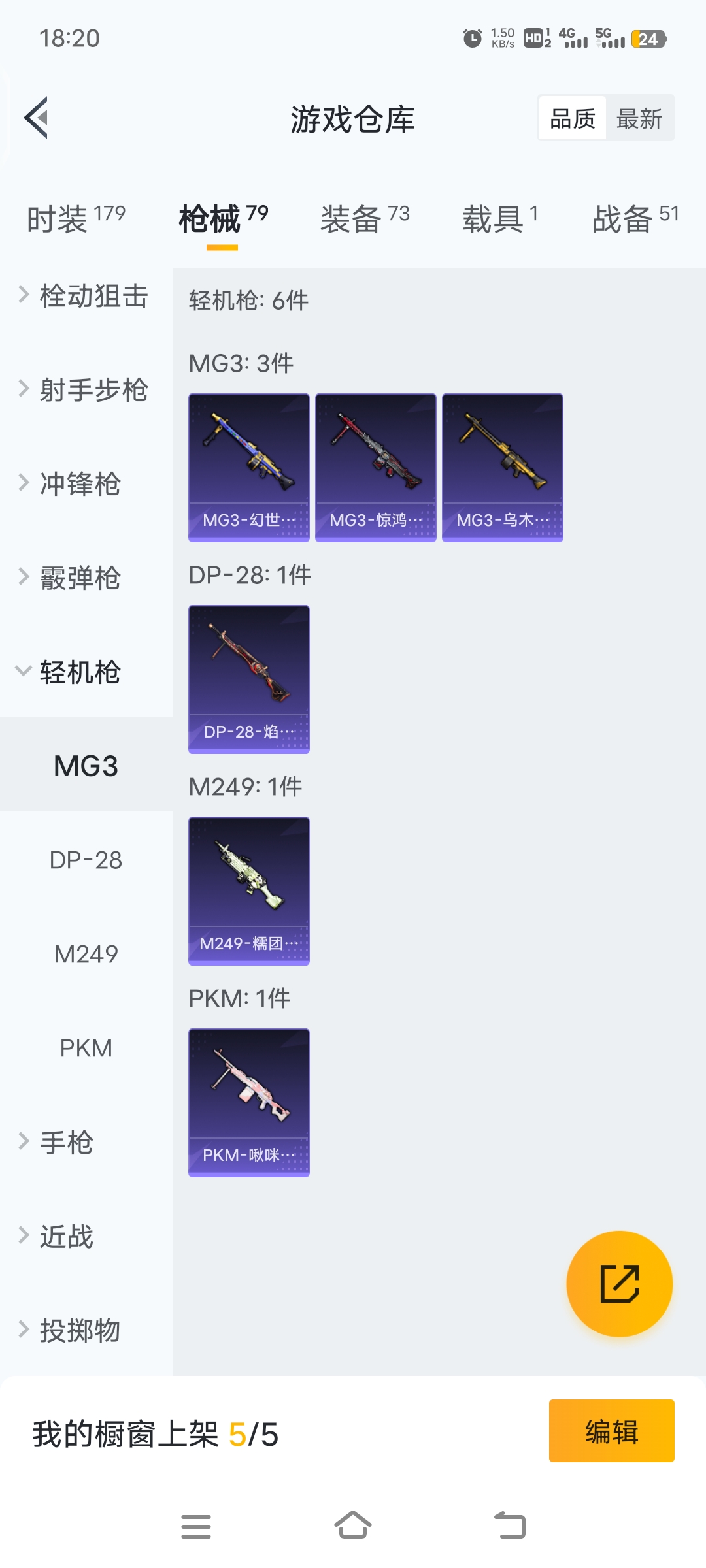The width and height of the screenshot is (706, 1568).
Task: Expand the 栓动狙击 category
Action: click(x=85, y=296)
